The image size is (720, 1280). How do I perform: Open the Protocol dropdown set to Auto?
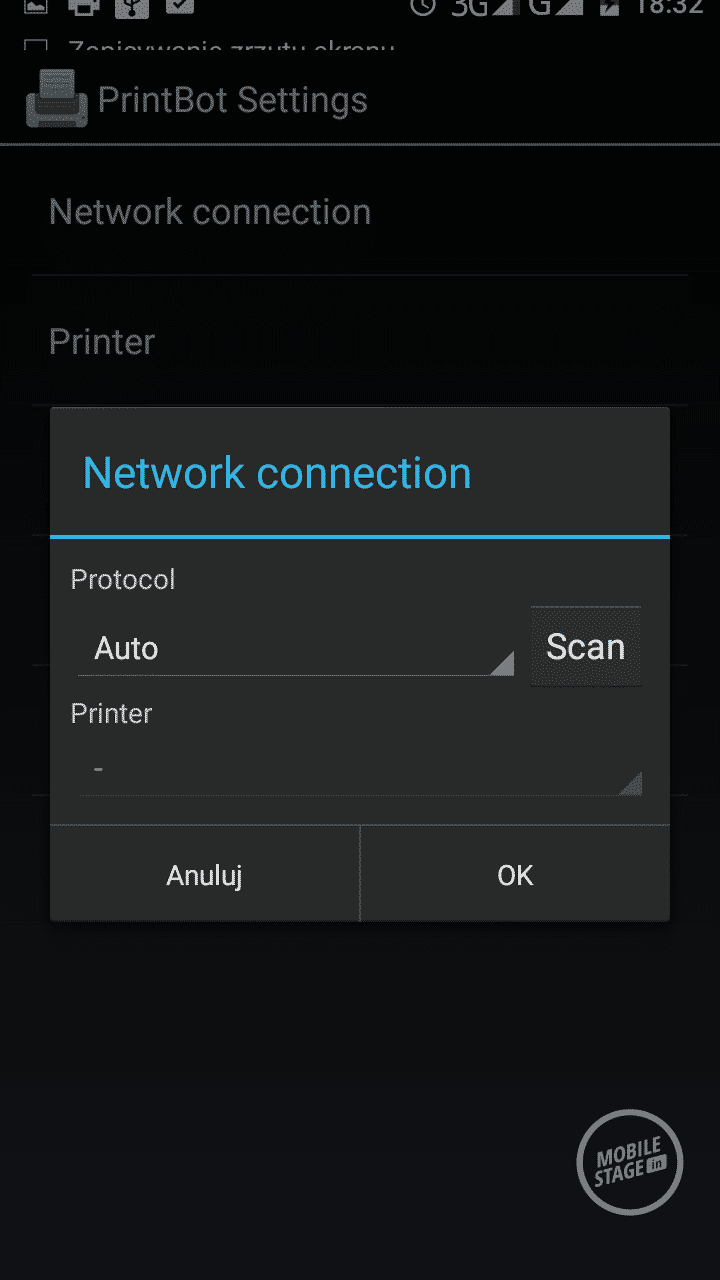296,648
